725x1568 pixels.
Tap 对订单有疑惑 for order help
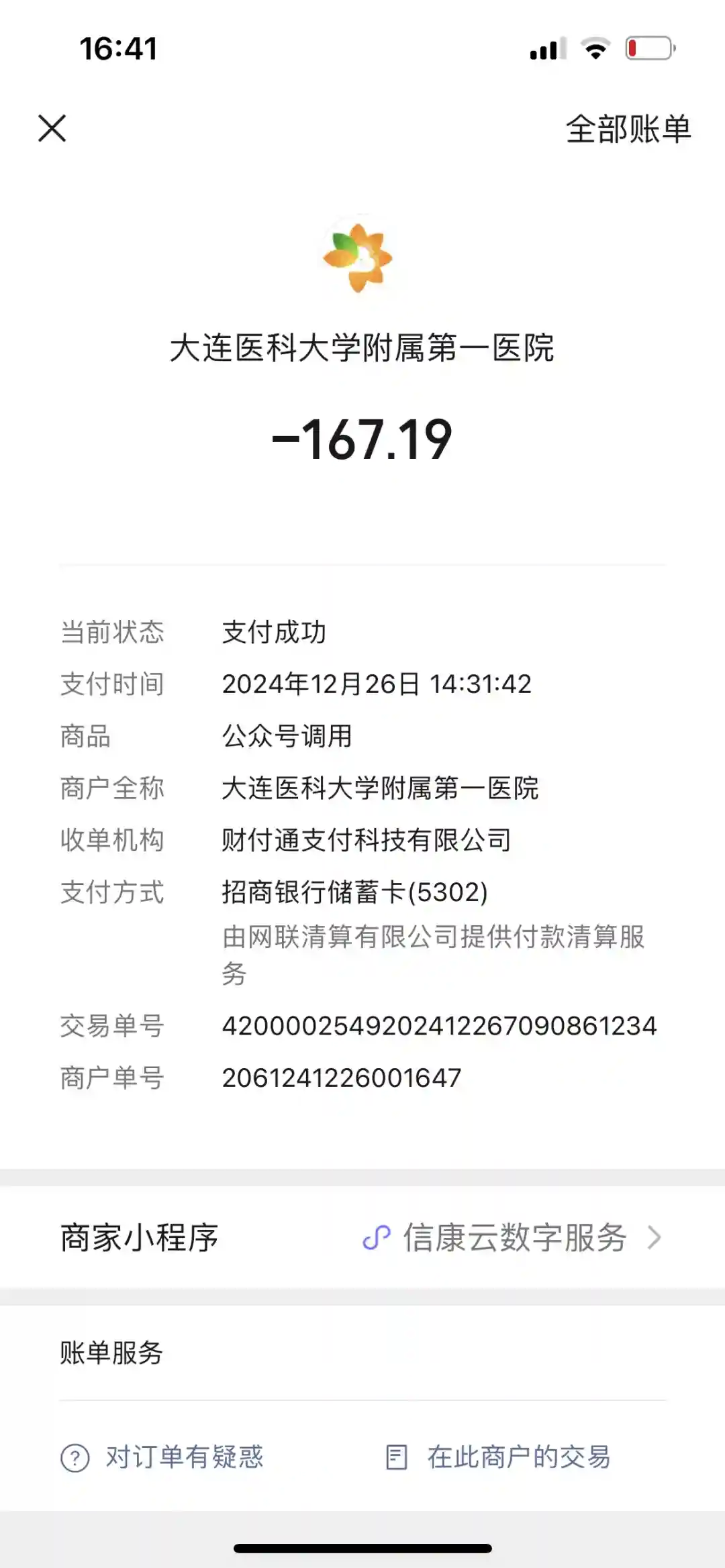point(162,1457)
